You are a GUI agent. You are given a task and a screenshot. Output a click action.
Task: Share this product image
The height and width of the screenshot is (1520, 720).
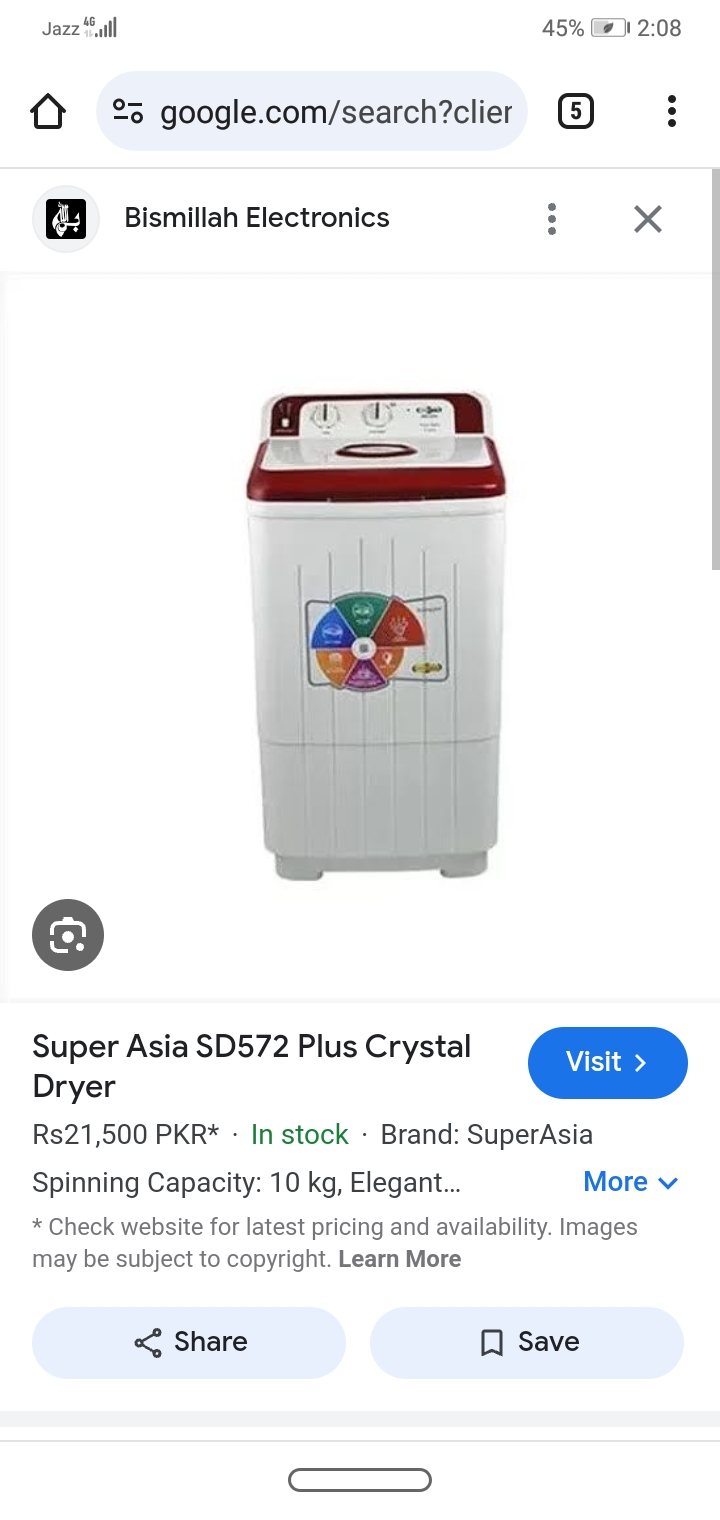(189, 1342)
